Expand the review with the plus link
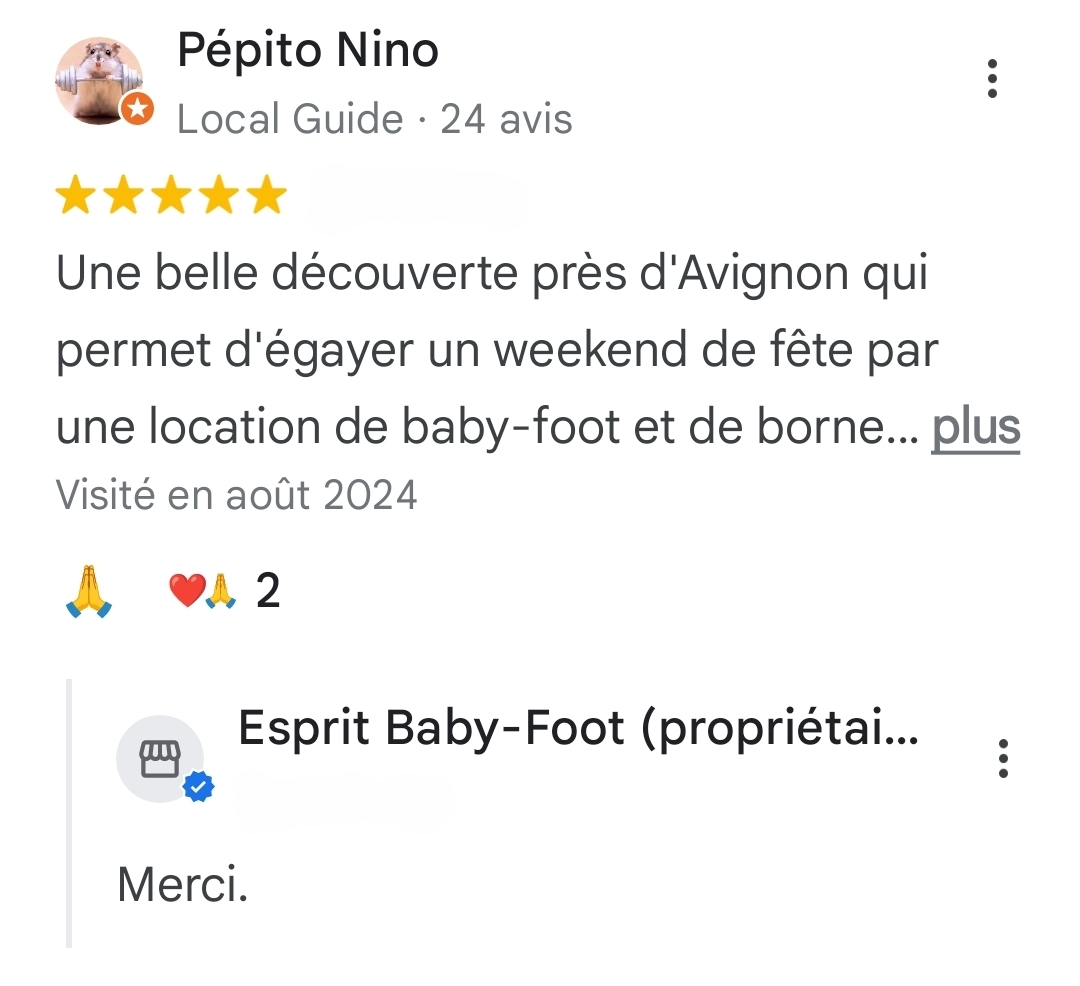This screenshot has height=986, width=1080. tap(975, 429)
